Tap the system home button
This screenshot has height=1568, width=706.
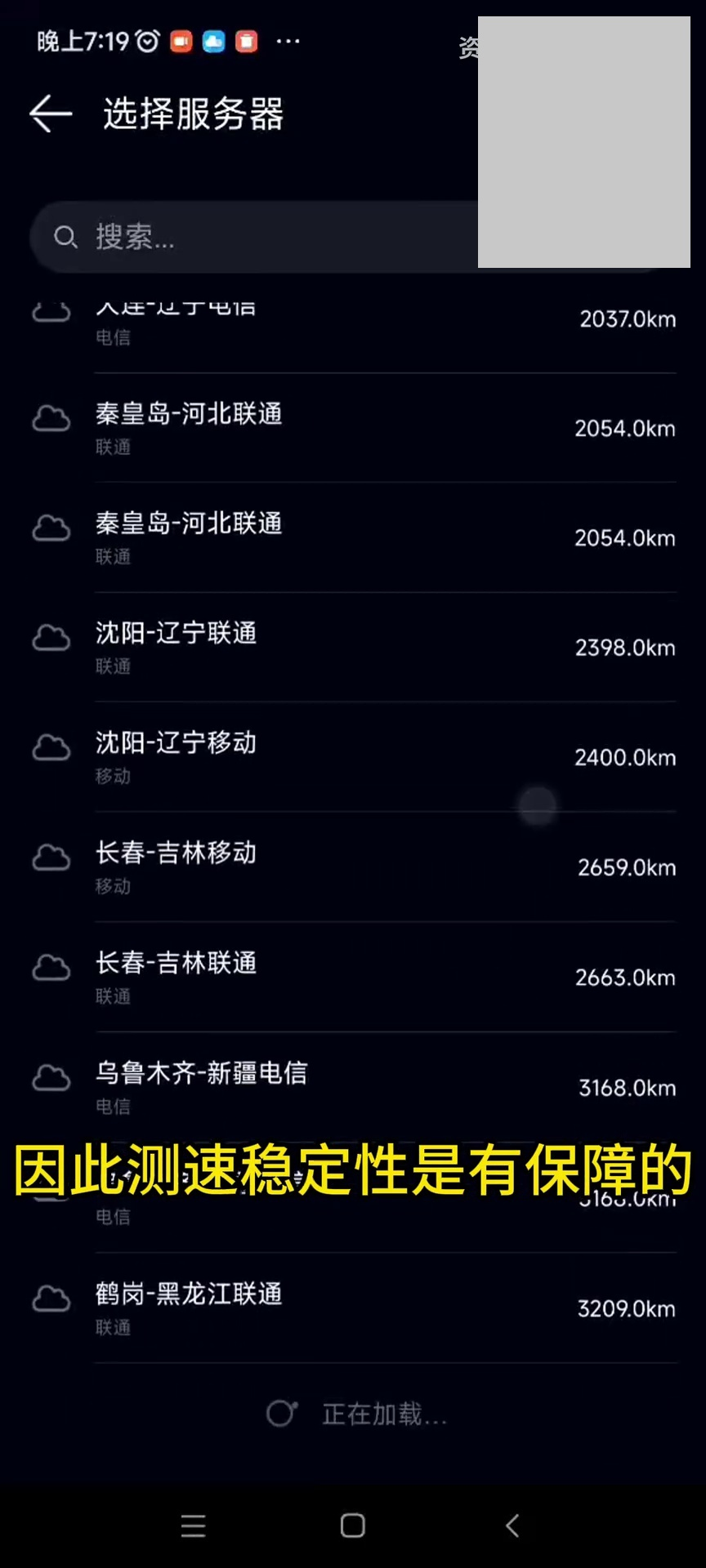tap(353, 1526)
